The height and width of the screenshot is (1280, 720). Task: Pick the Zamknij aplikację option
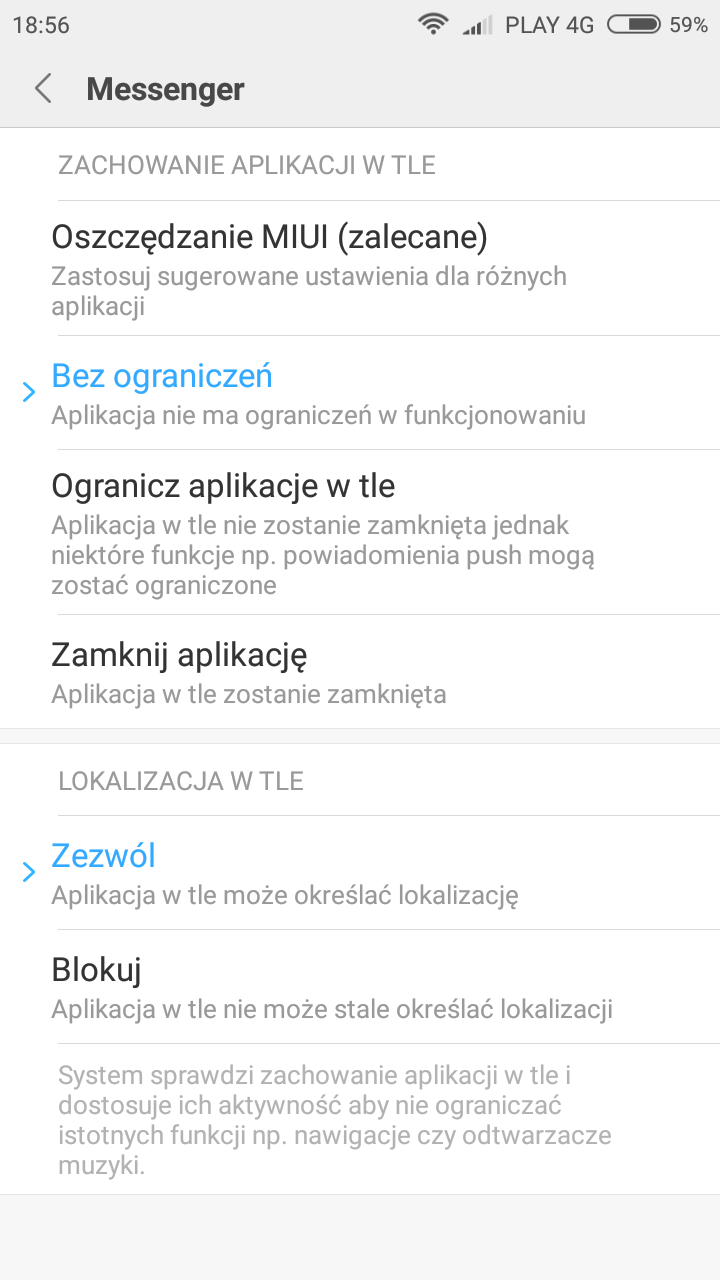[360, 672]
